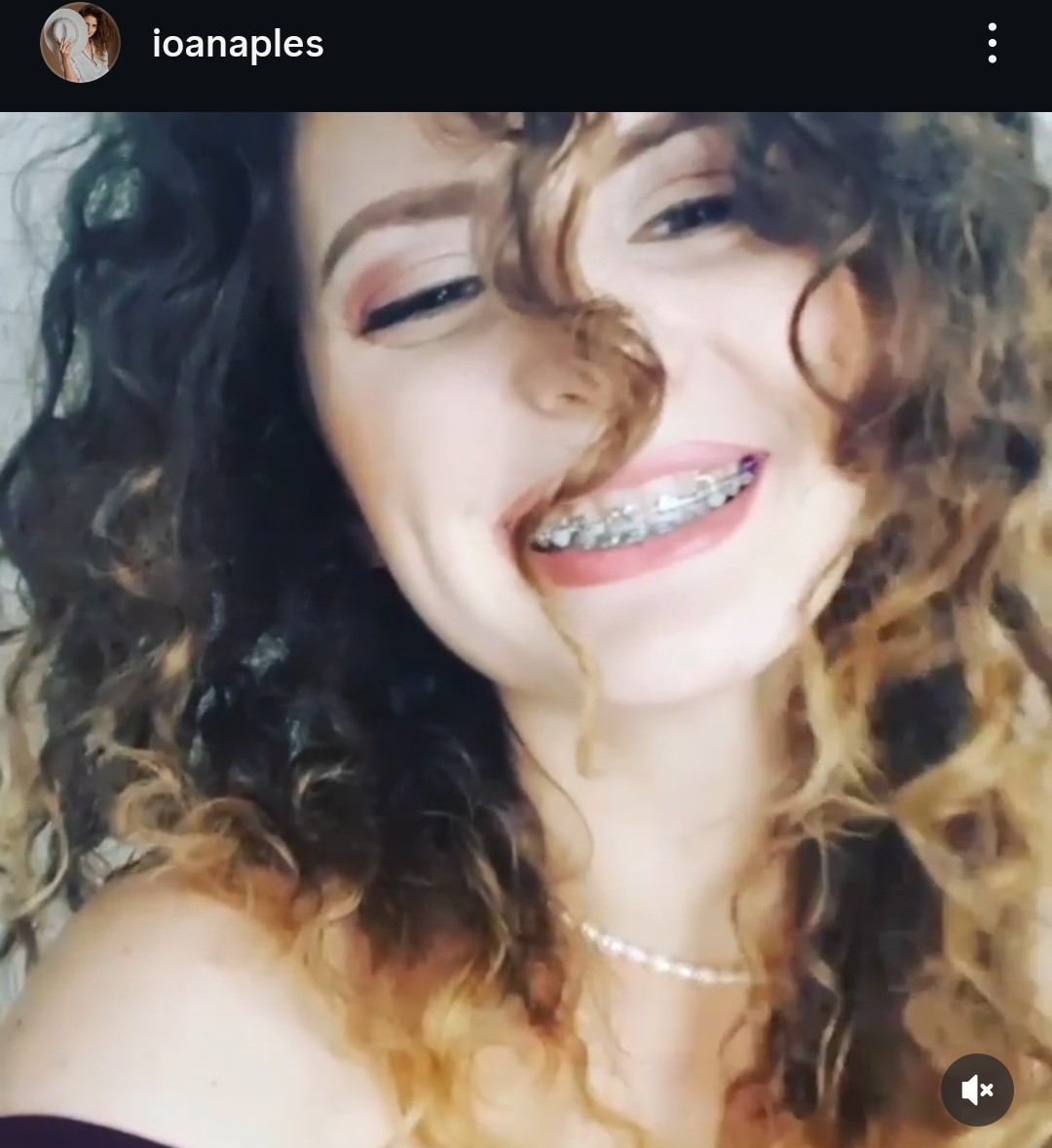The width and height of the screenshot is (1052, 1148).
Task: Open ioanaples profile picture
Action: (80, 43)
